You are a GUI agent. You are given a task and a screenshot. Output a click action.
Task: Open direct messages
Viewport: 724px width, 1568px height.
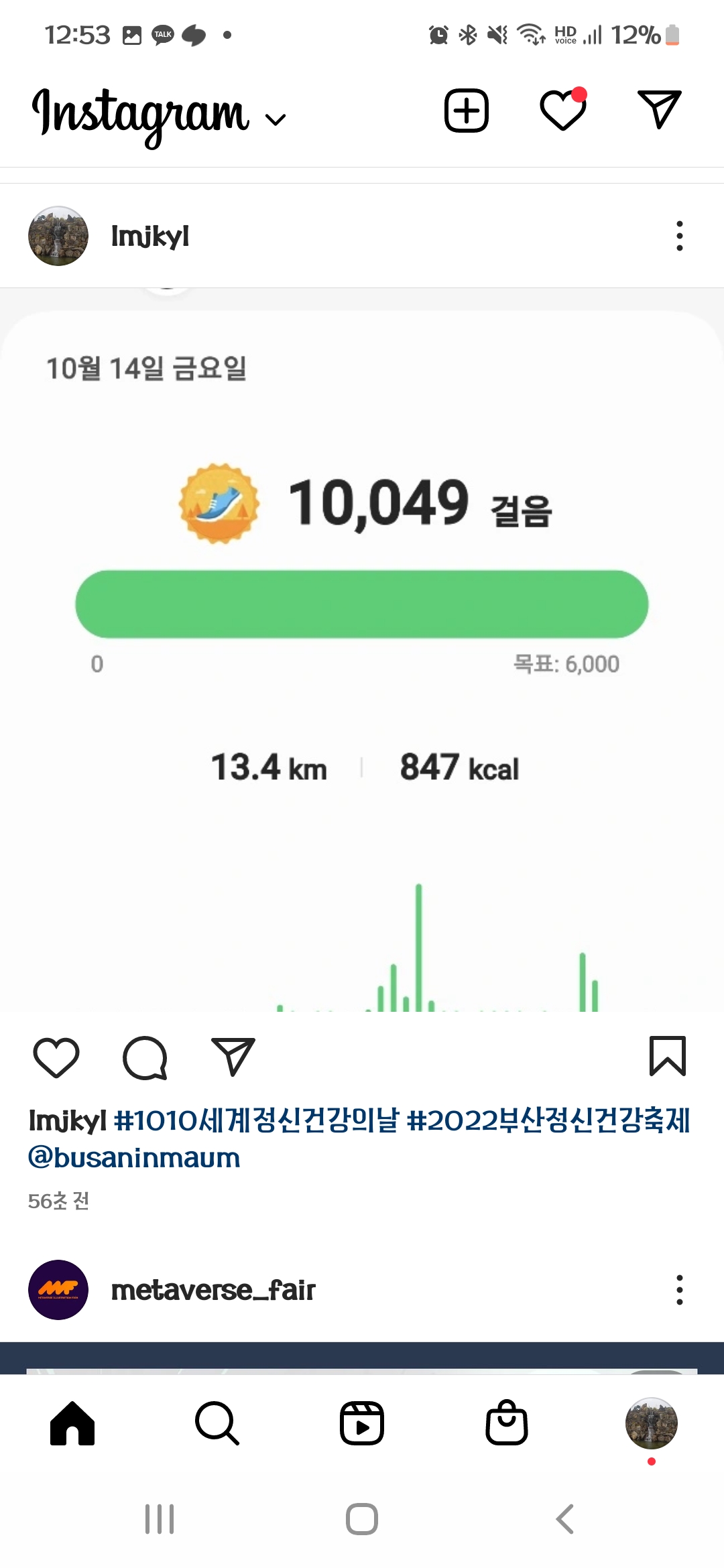[660, 109]
